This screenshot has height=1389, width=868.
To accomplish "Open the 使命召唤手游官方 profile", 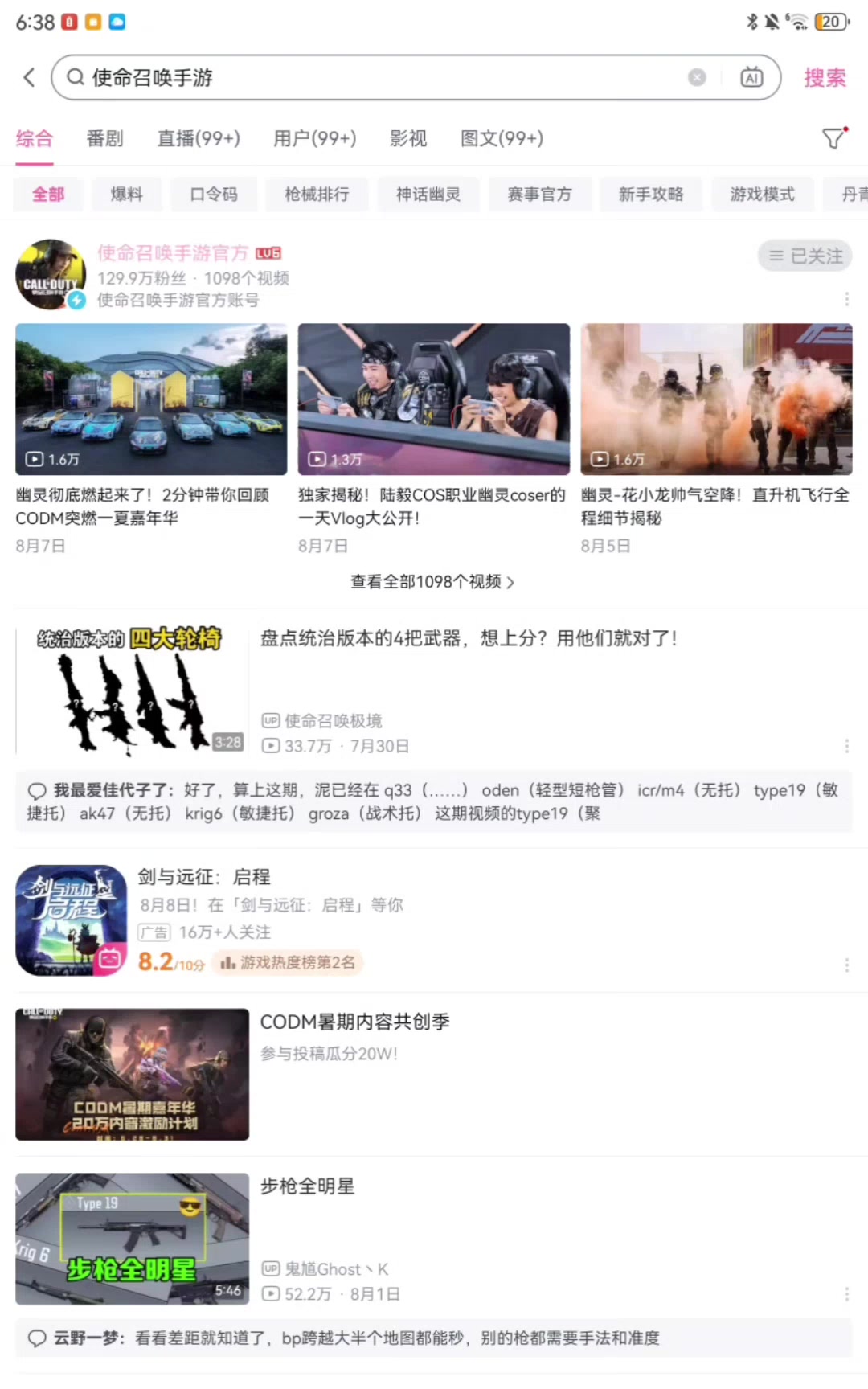I will click(x=172, y=254).
